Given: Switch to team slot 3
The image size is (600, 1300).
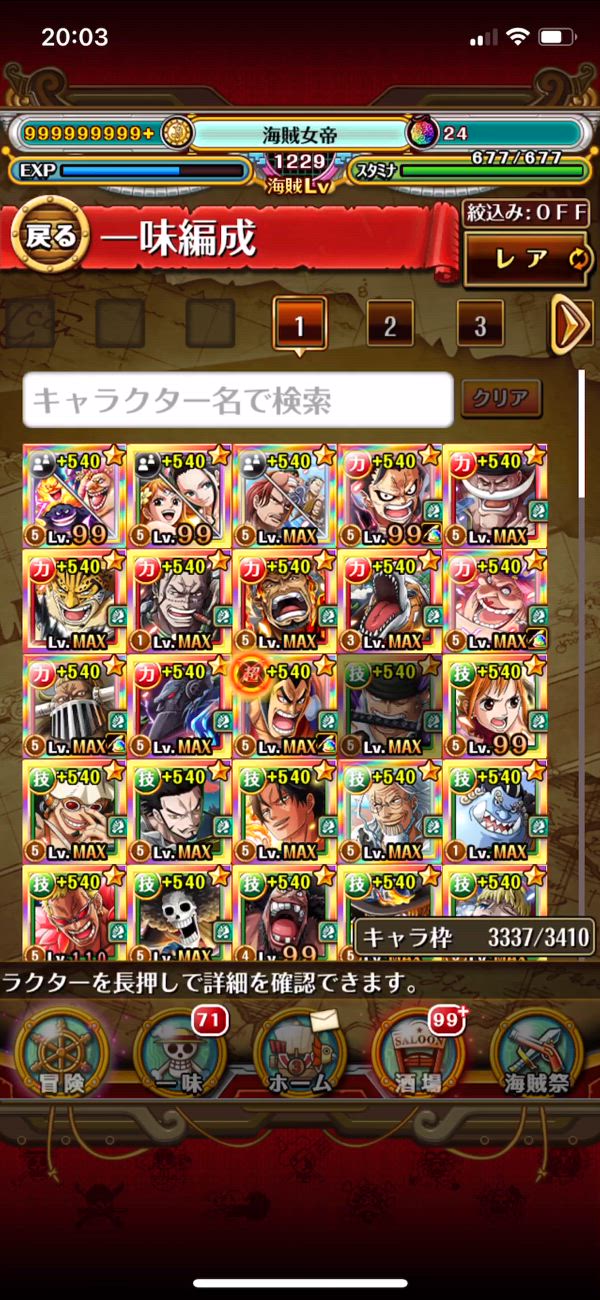Looking at the screenshot, I should coord(480,325).
